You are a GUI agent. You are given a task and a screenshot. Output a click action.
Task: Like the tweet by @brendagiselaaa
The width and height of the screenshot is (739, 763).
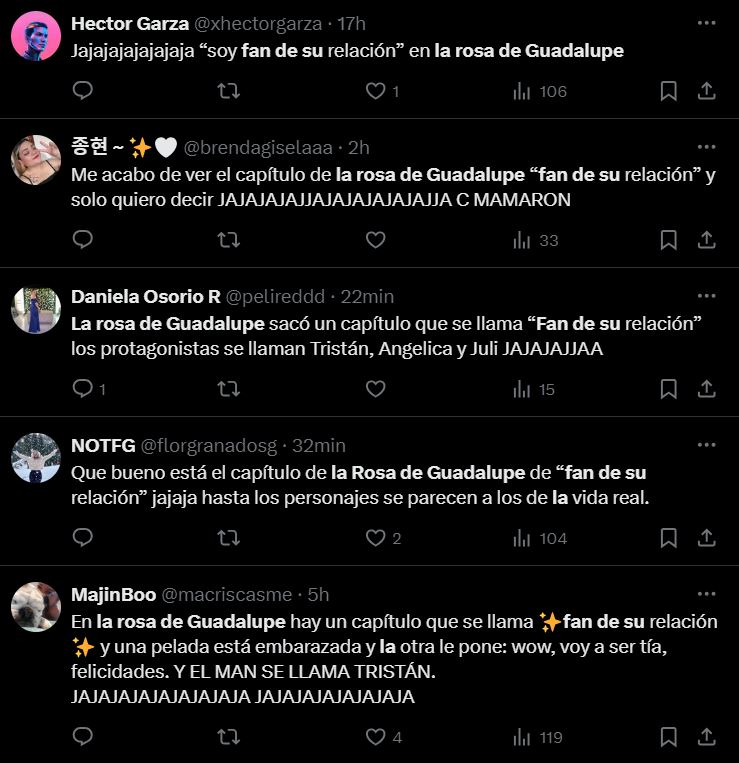[376, 240]
